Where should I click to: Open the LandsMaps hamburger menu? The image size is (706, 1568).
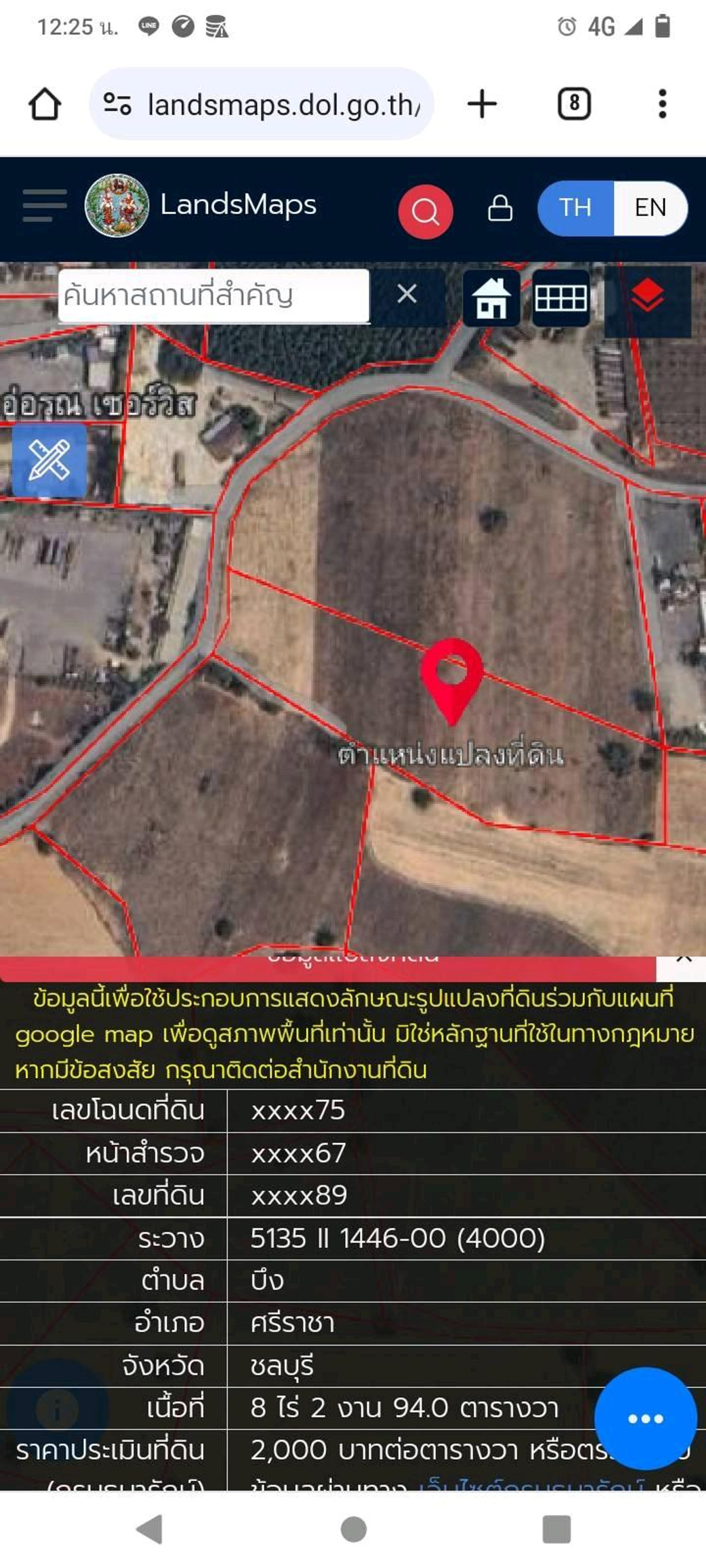[x=44, y=205]
